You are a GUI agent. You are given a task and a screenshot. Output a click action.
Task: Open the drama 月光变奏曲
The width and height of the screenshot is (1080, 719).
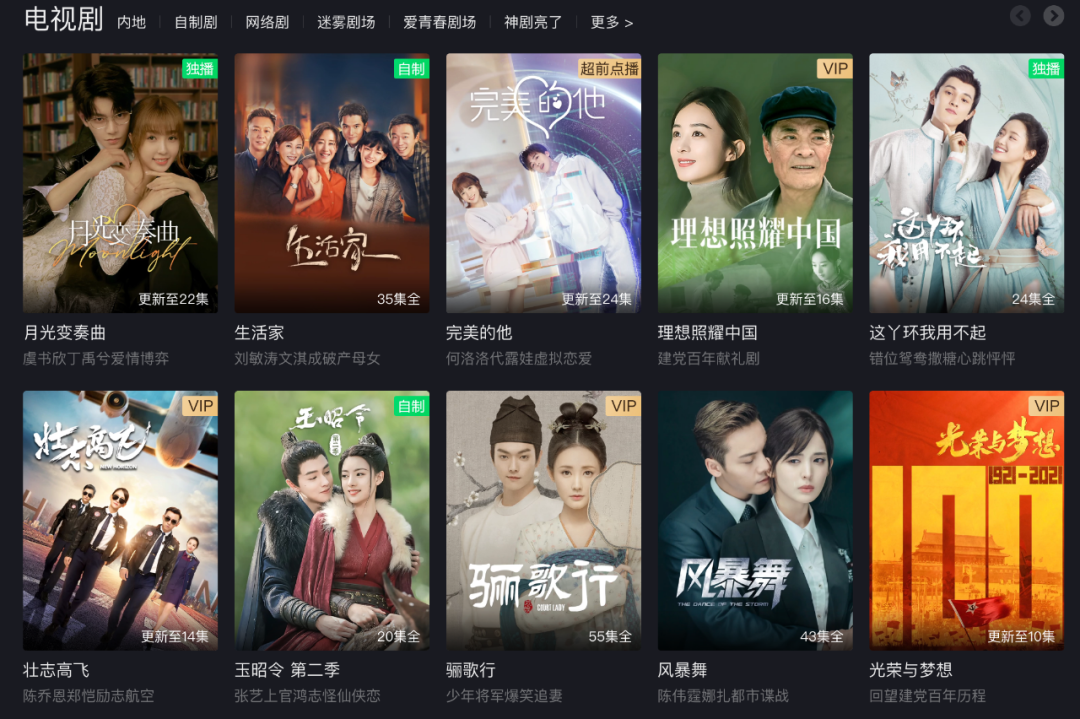(x=120, y=183)
